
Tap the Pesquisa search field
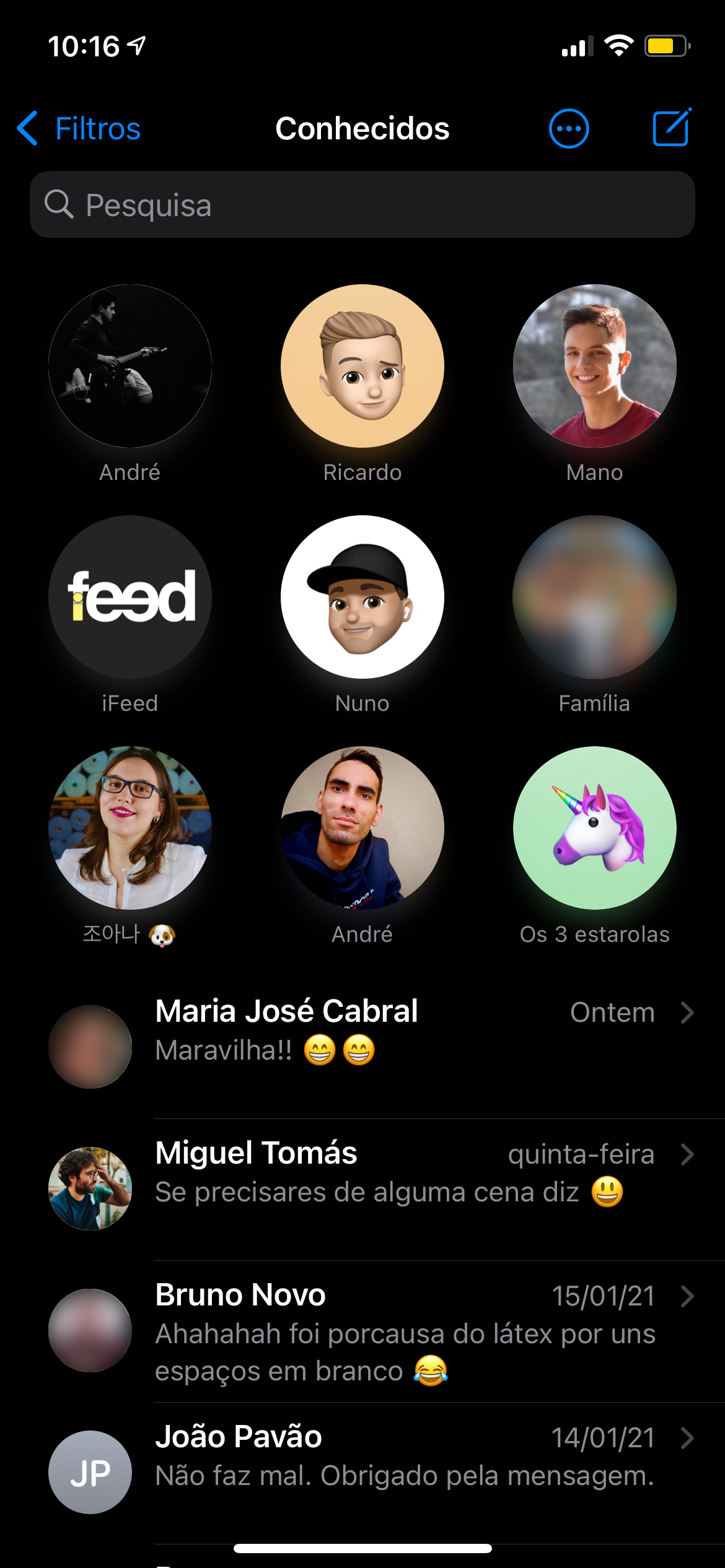(362, 205)
